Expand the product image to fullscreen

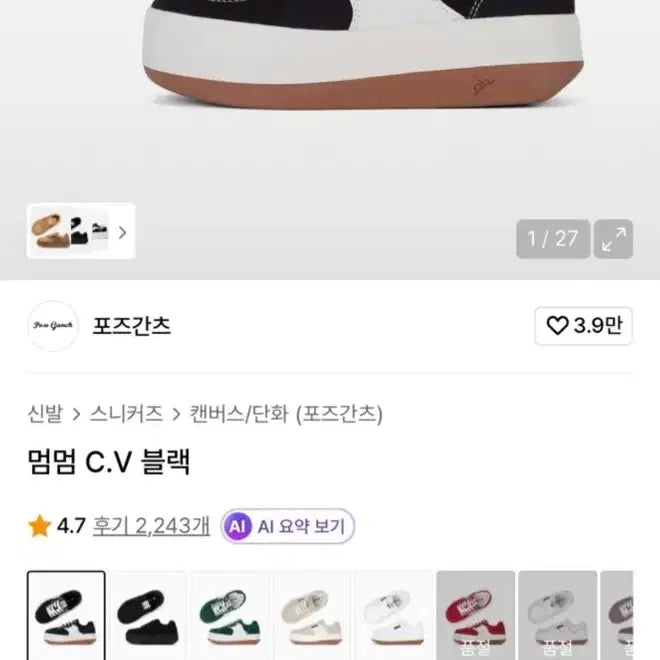pos(613,239)
